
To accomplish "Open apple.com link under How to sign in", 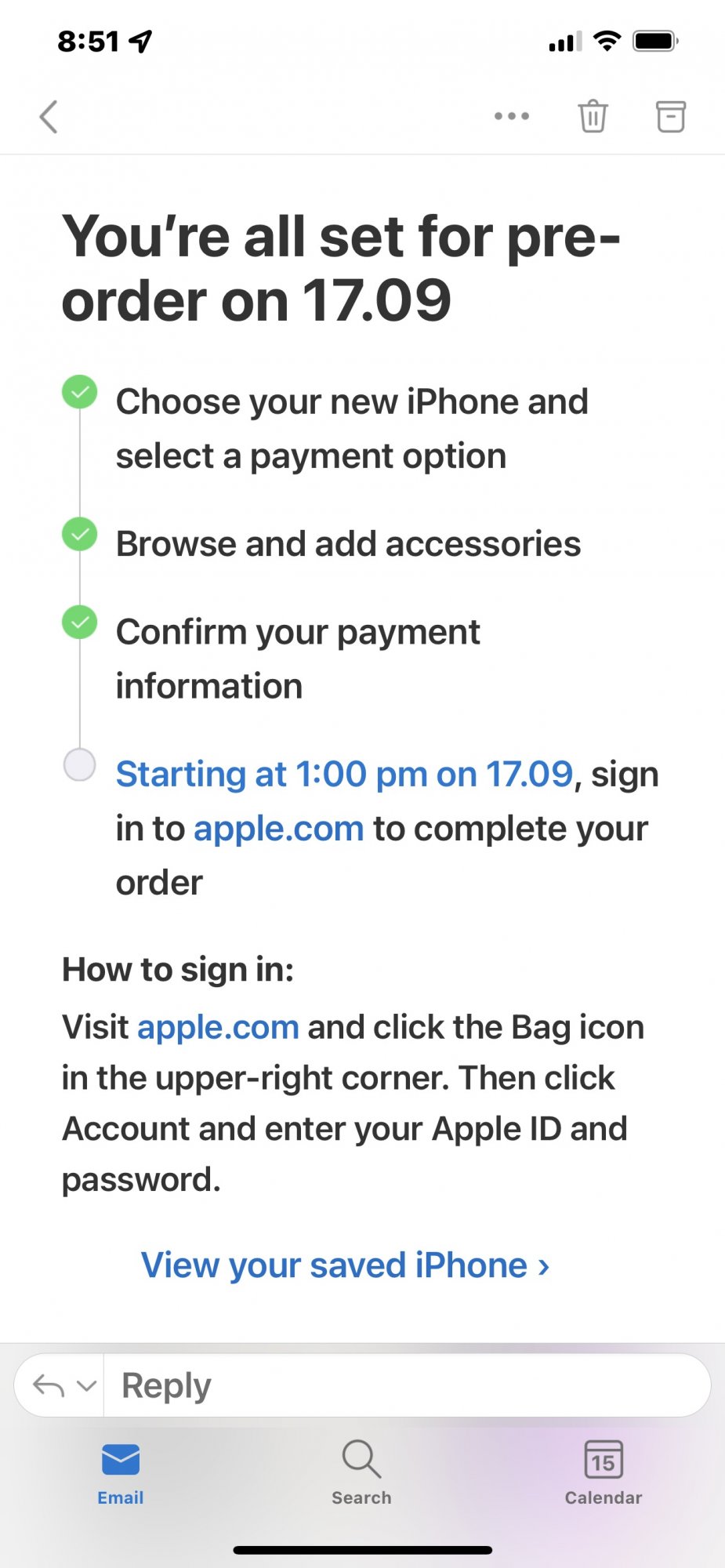I will (218, 1027).
